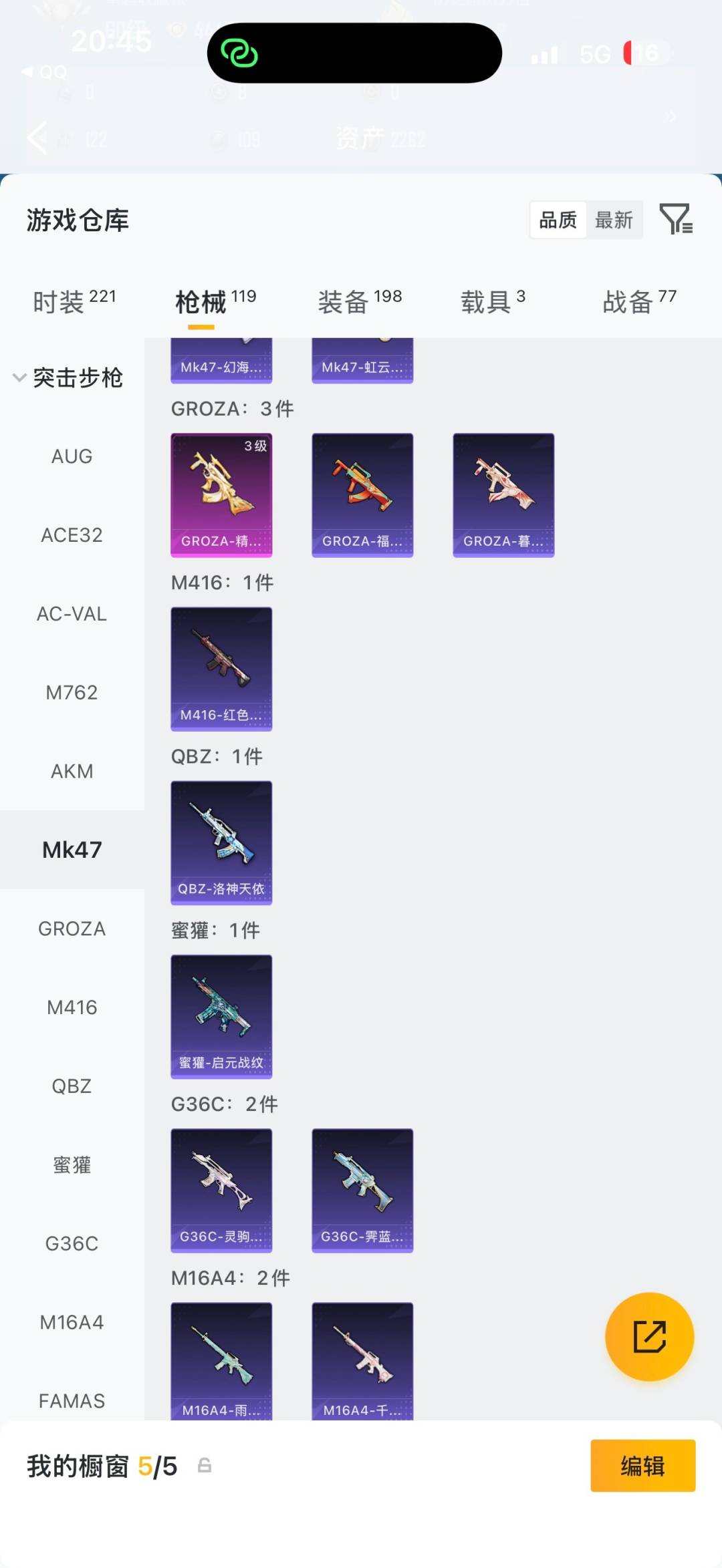Sort items by 品质
The image size is (722, 1568).
point(558,220)
